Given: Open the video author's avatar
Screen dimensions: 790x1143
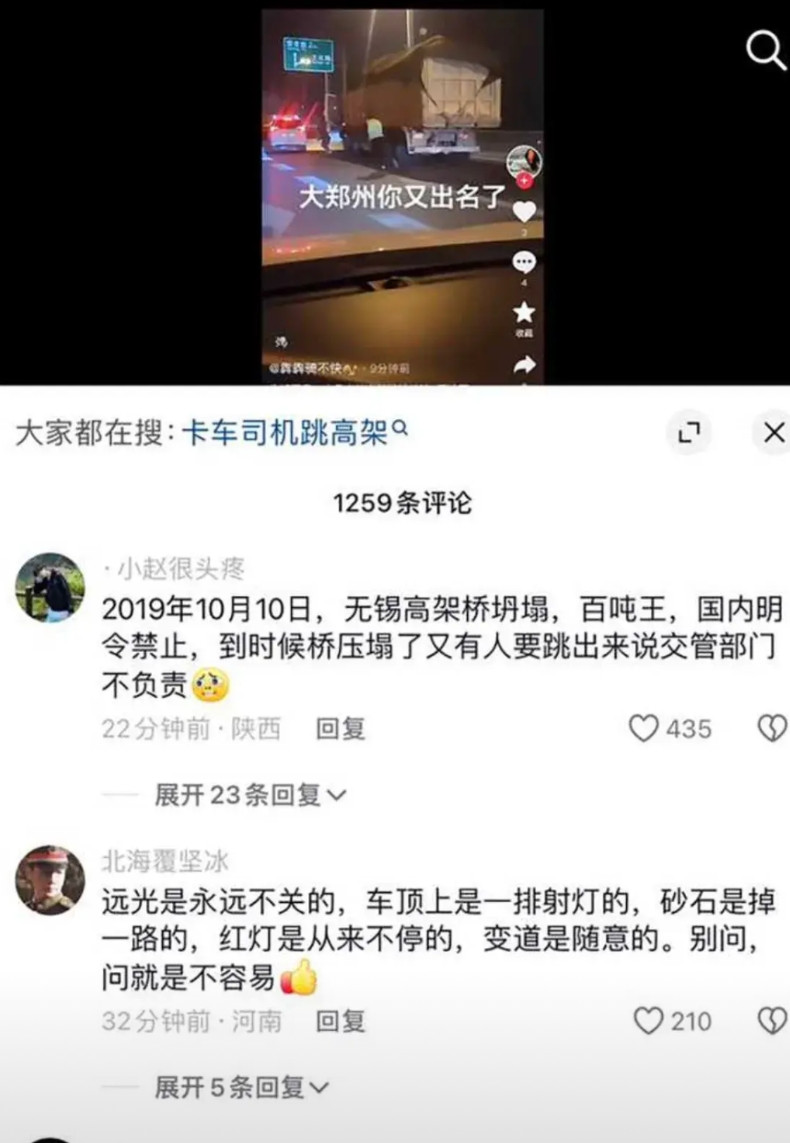Looking at the screenshot, I should pos(524,161).
